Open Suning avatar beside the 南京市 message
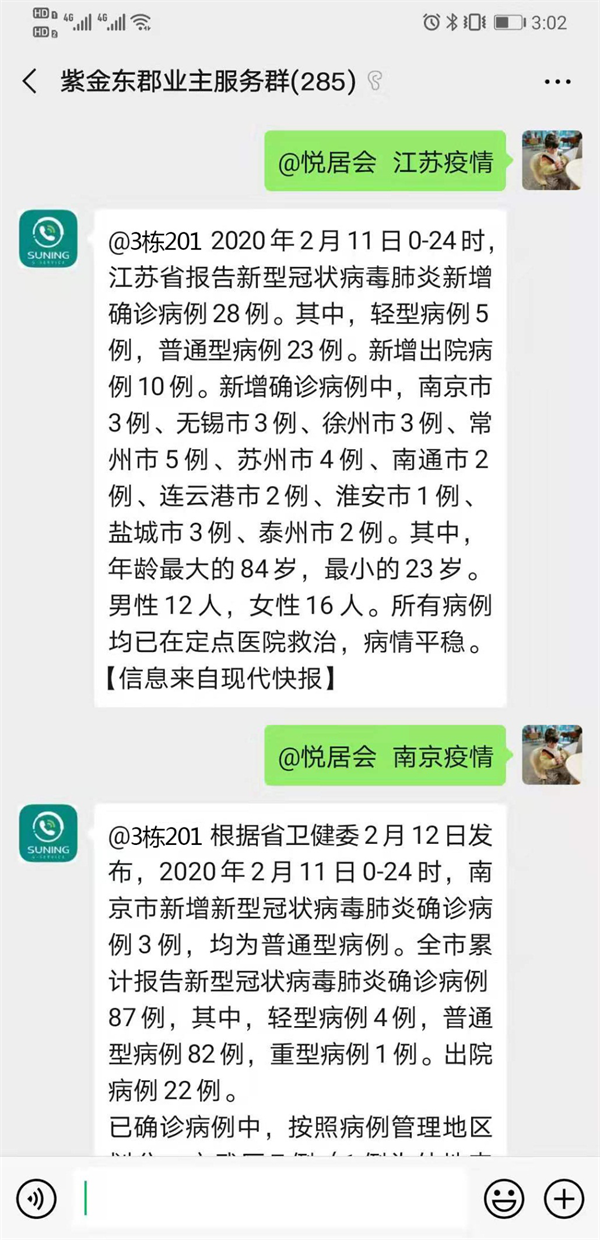The image size is (600, 1240). coord(48,832)
